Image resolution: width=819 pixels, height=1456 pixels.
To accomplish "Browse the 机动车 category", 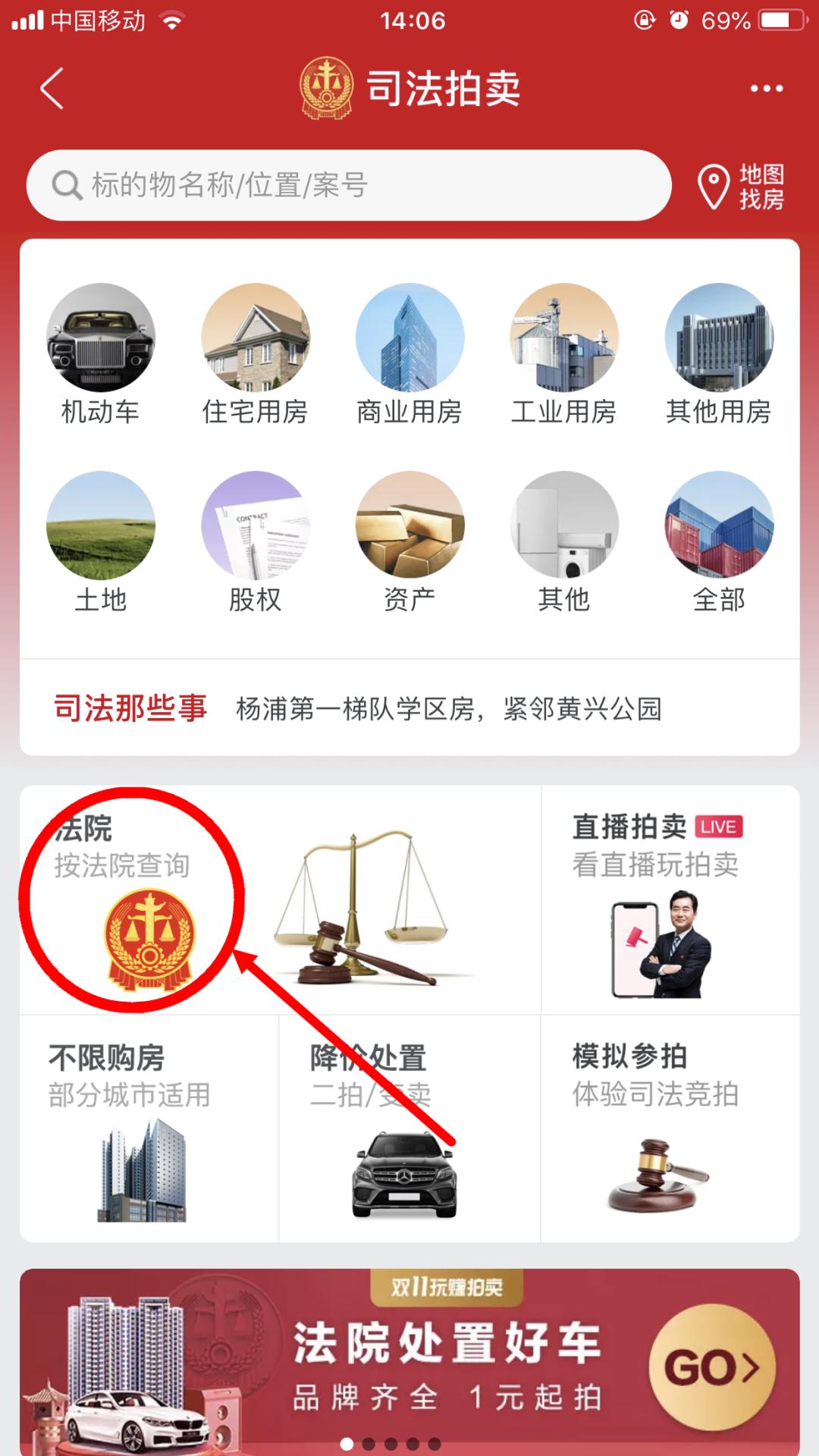I will point(101,354).
